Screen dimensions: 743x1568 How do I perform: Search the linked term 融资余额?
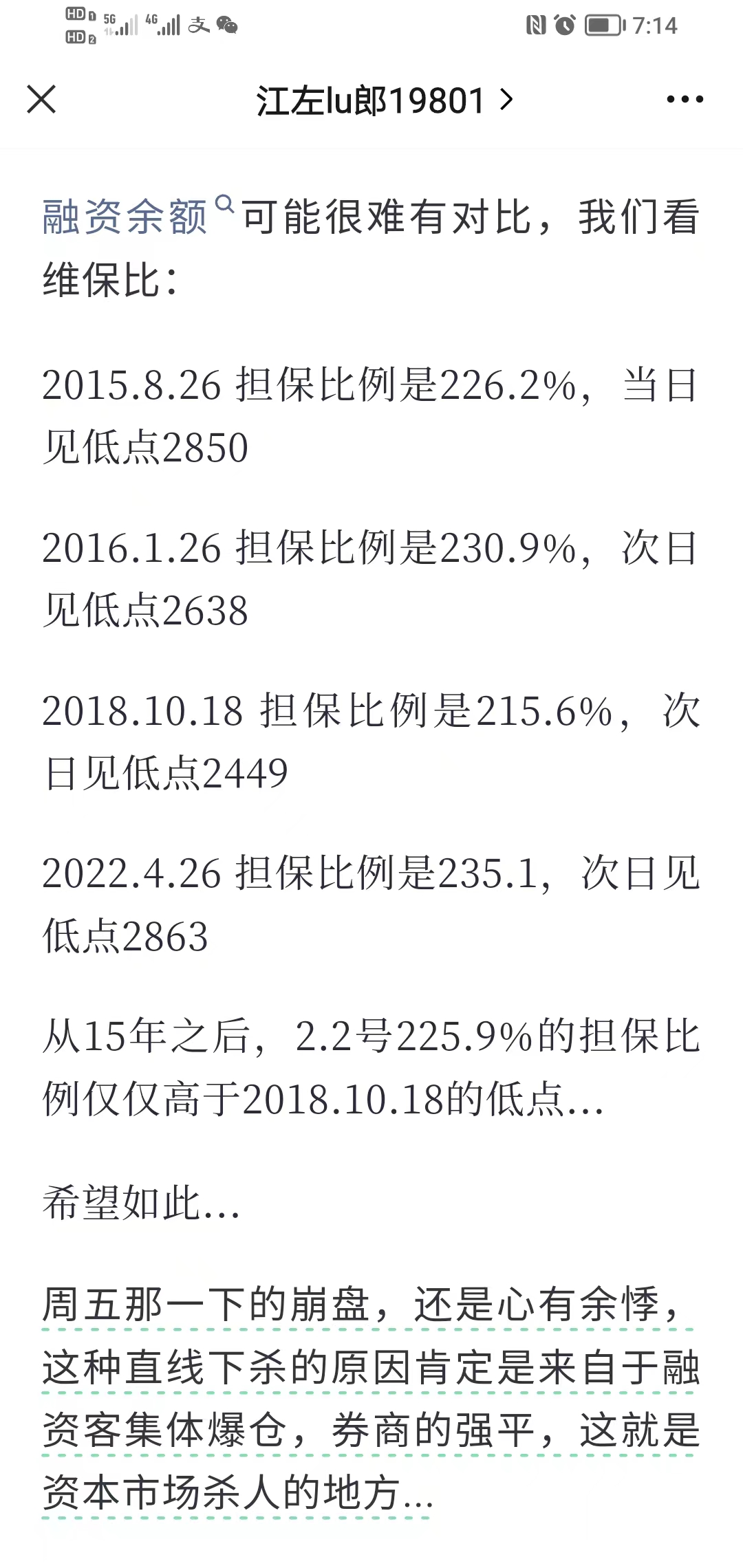(x=126, y=217)
